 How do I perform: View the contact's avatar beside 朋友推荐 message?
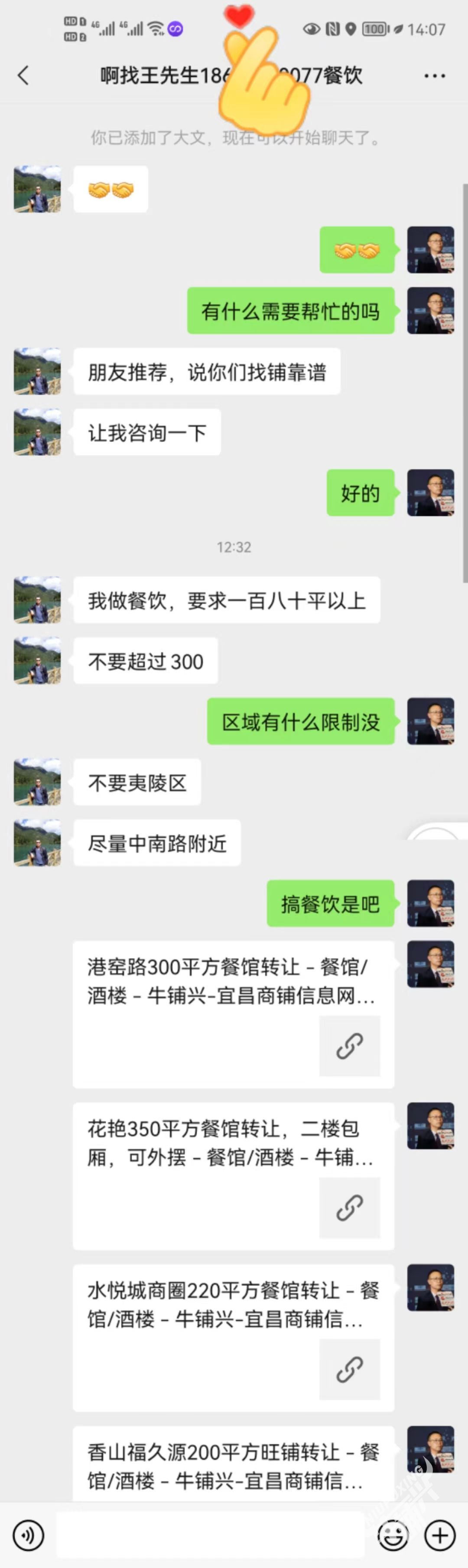37,371
